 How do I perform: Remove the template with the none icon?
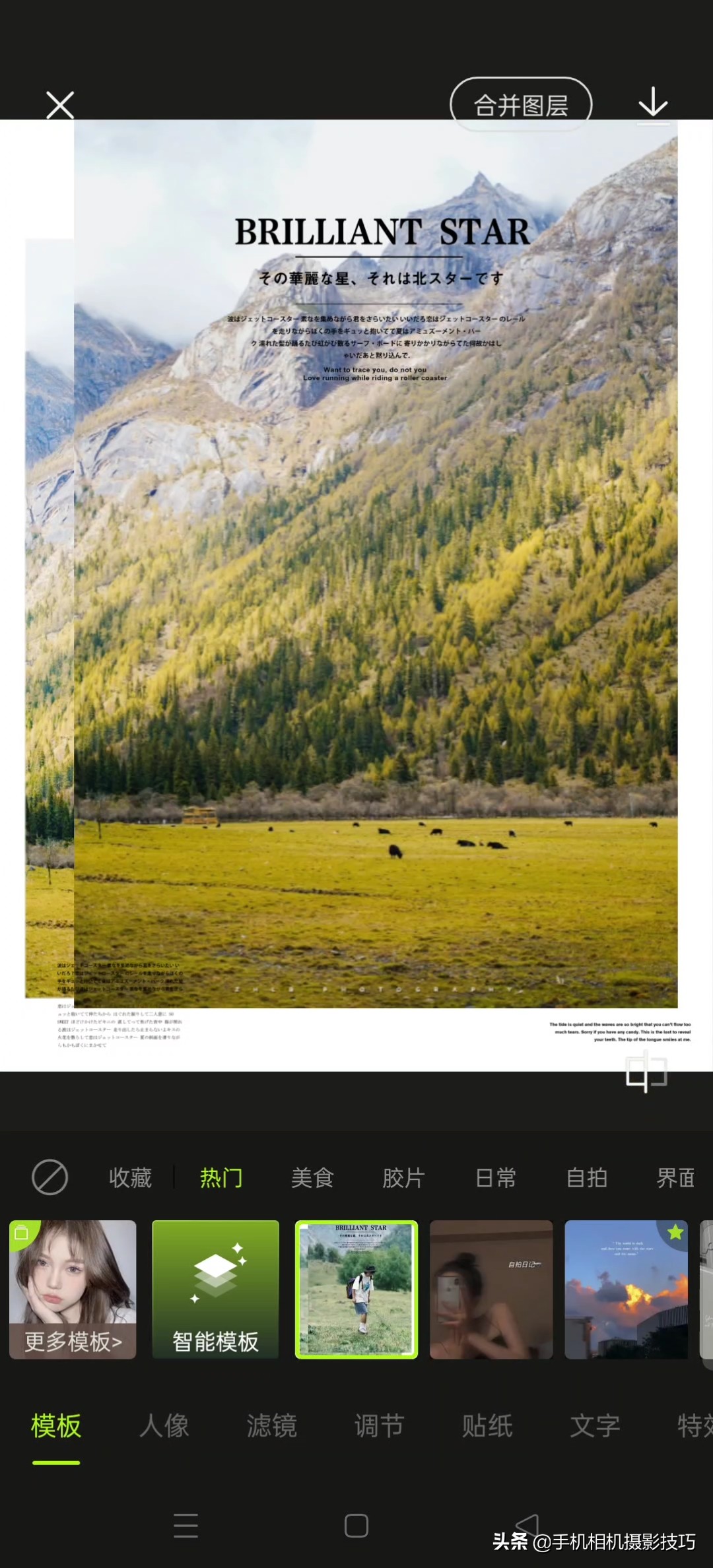(x=50, y=1177)
